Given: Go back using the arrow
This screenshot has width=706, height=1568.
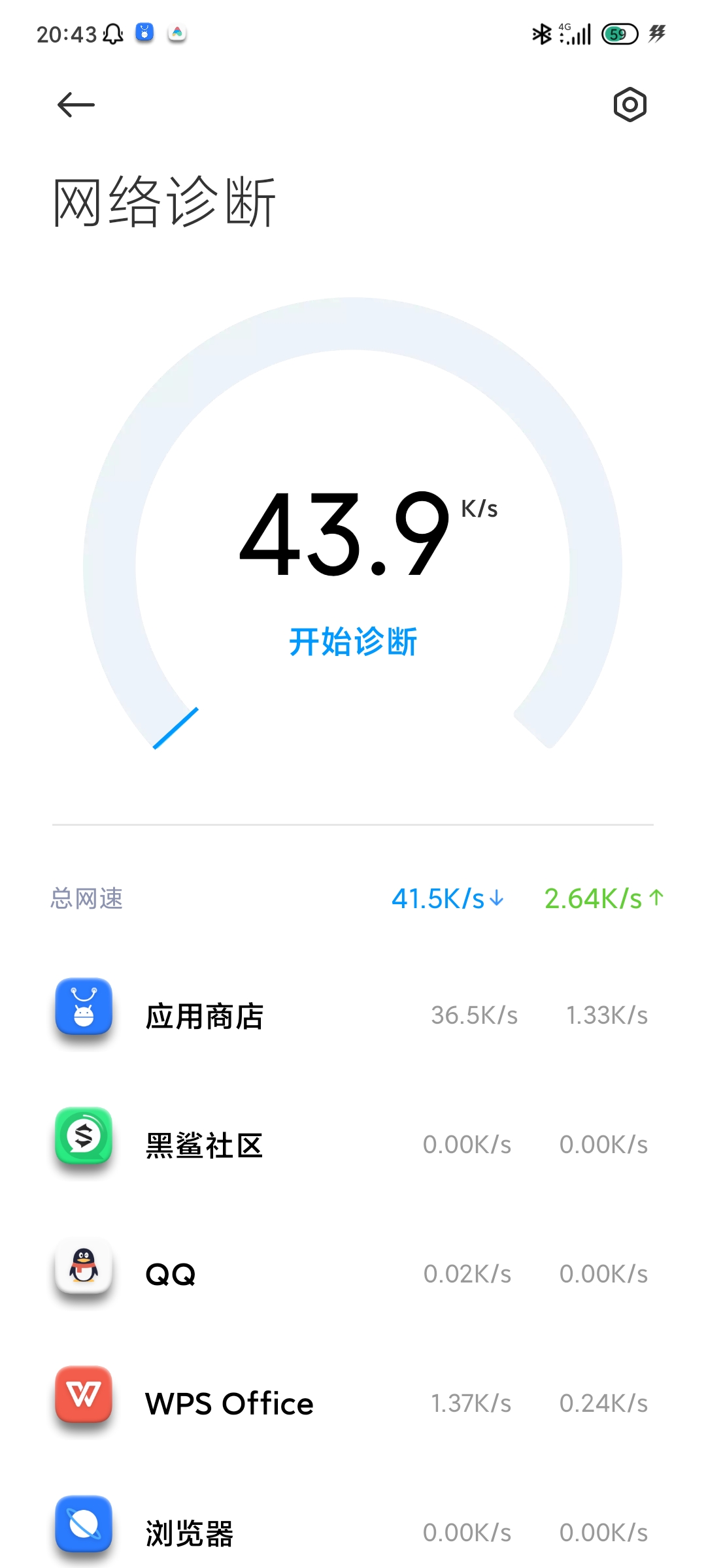Looking at the screenshot, I should 76,105.
